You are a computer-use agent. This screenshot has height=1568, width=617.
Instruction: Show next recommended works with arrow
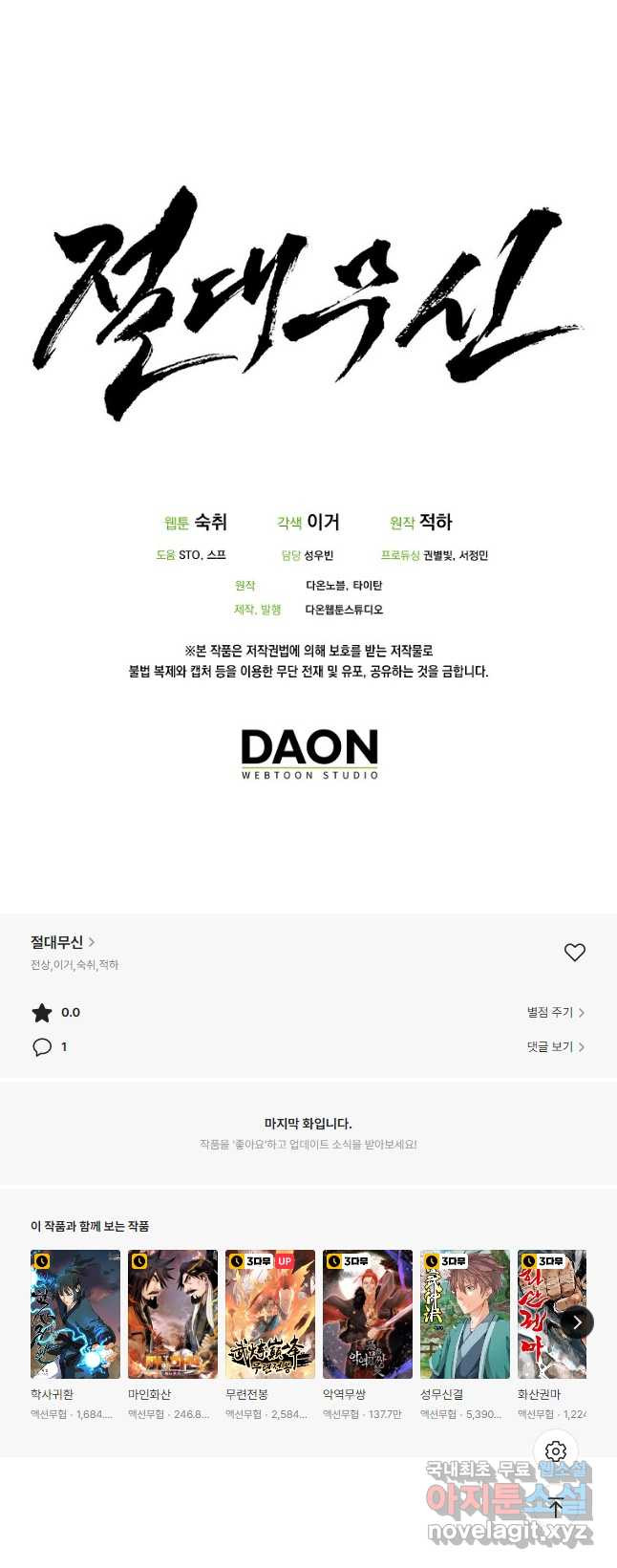[577, 1322]
